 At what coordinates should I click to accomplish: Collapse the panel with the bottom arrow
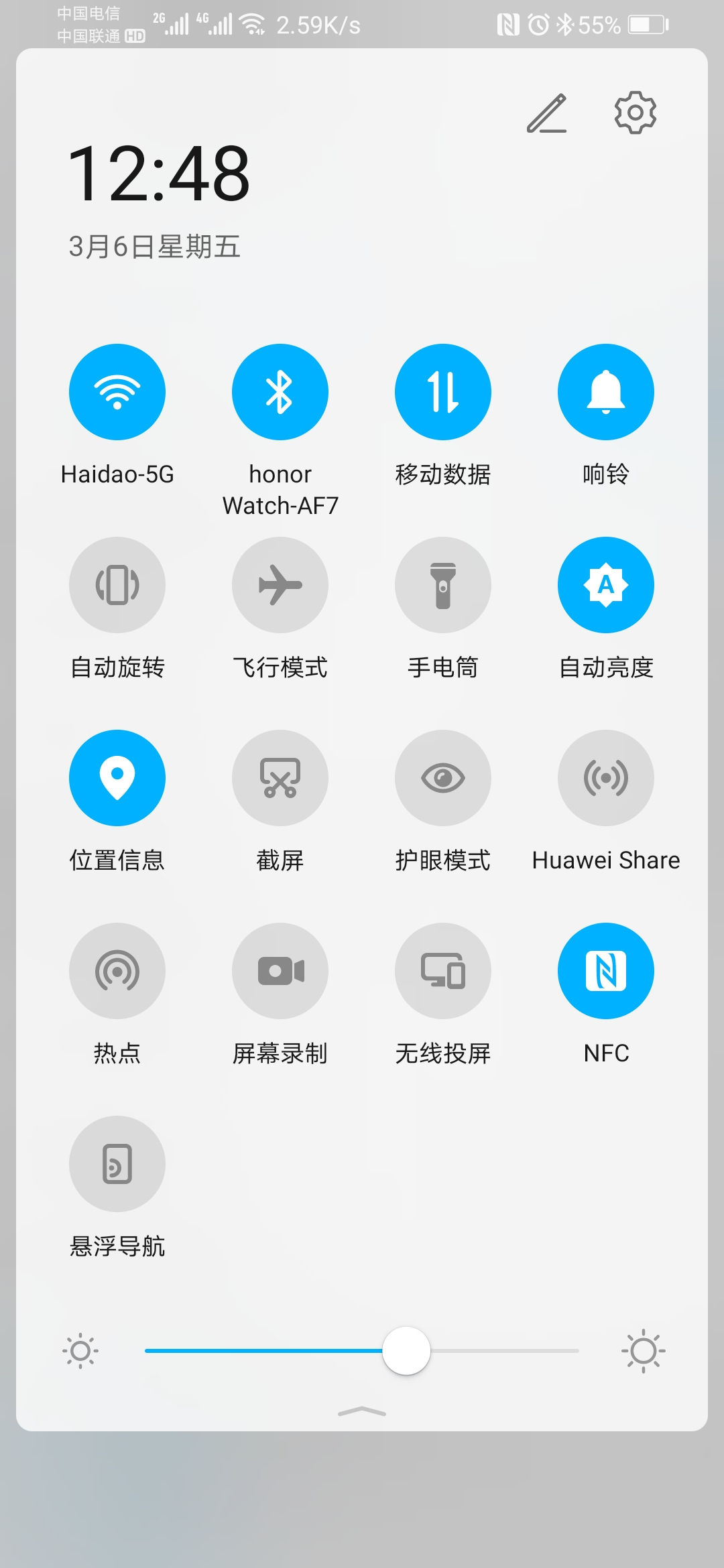pyautogui.click(x=362, y=1412)
